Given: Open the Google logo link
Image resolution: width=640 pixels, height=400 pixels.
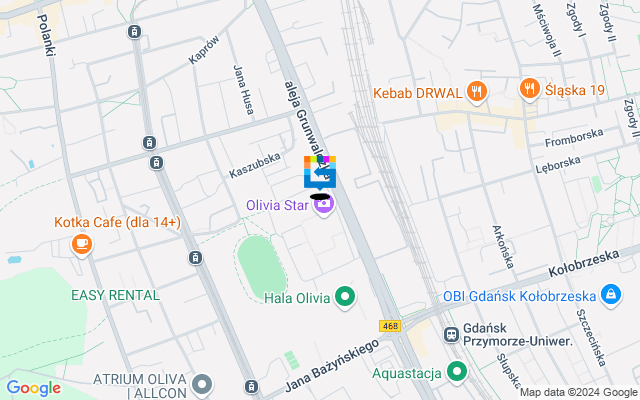Looking at the screenshot, I should pyautogui.click(x=33, y=388).
